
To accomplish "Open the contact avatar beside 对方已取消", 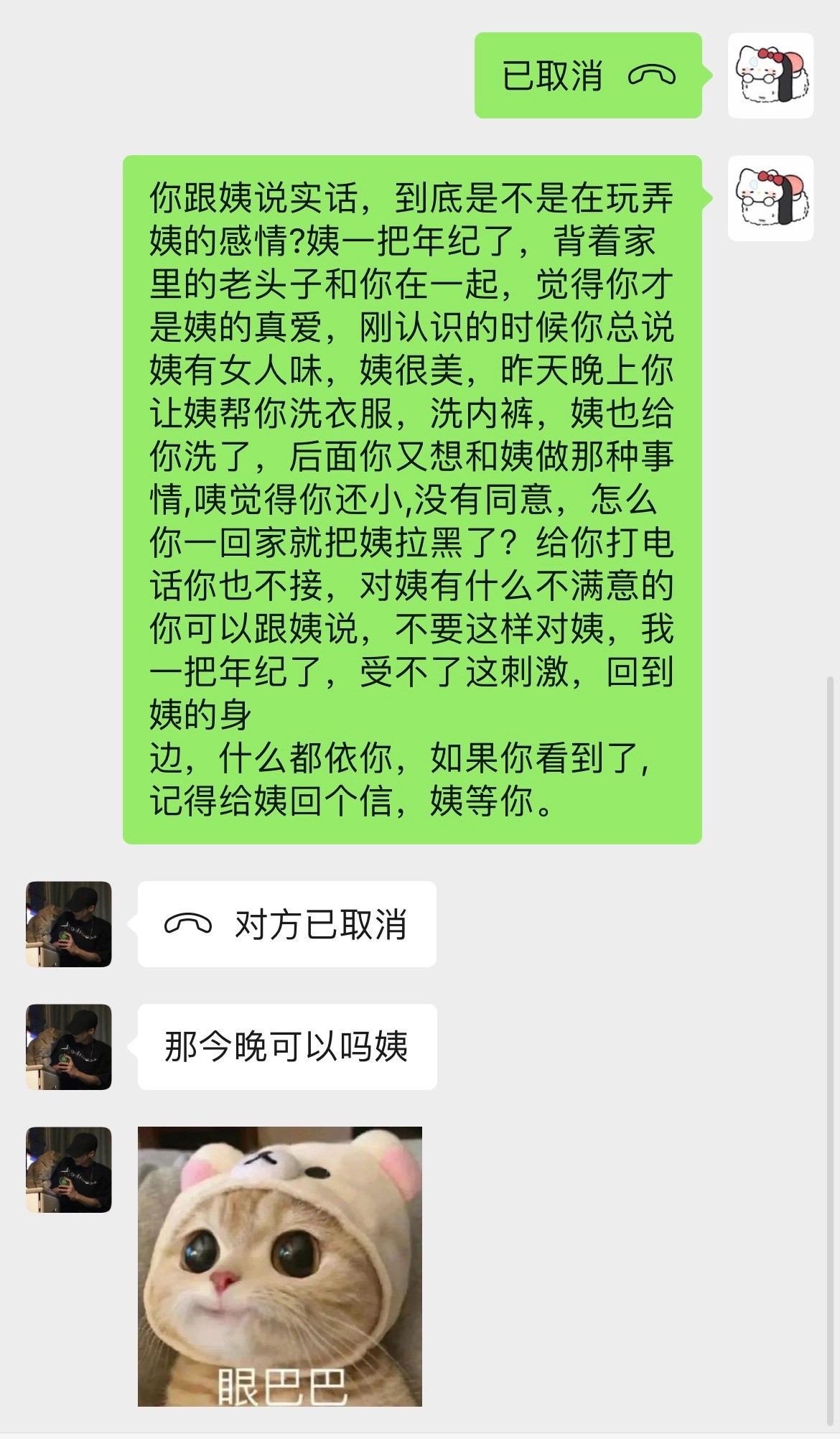I will point(69,924).
